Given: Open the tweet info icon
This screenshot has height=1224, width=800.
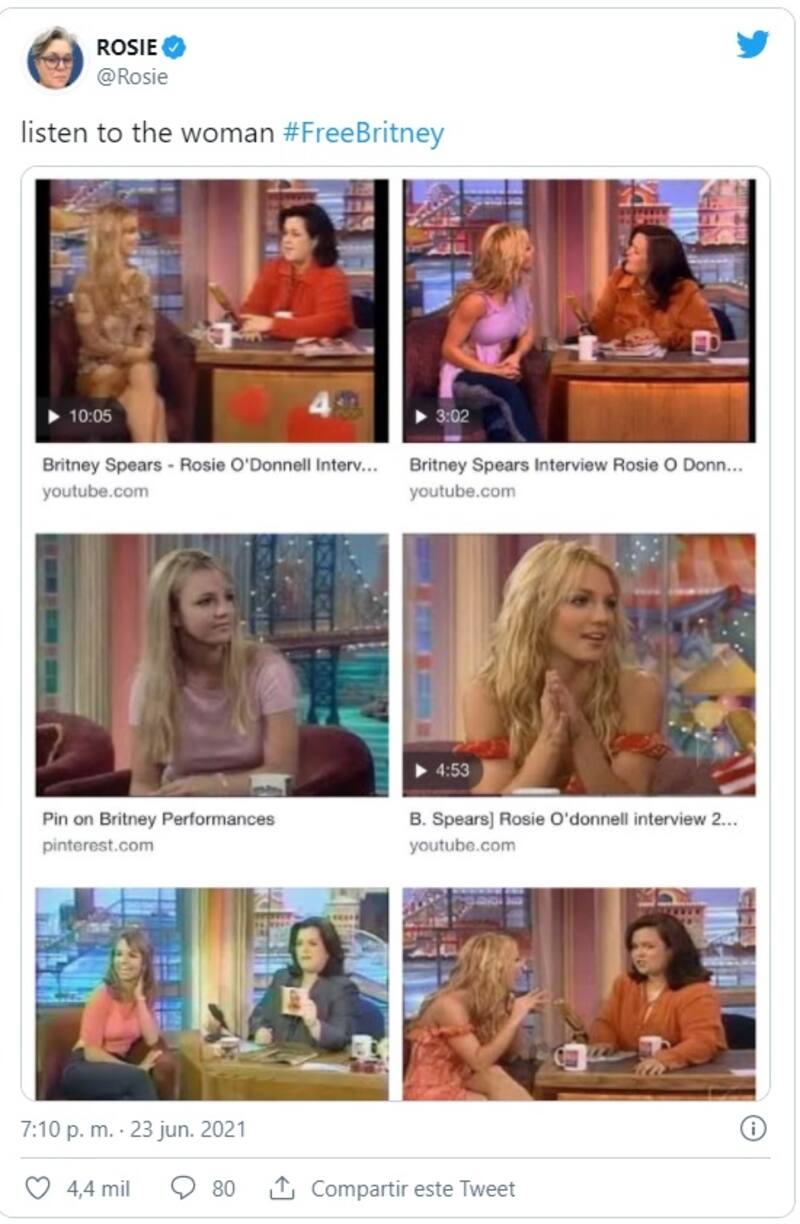Looking at the screenshot, I should pyautogui.click(x=752, y=1129).
